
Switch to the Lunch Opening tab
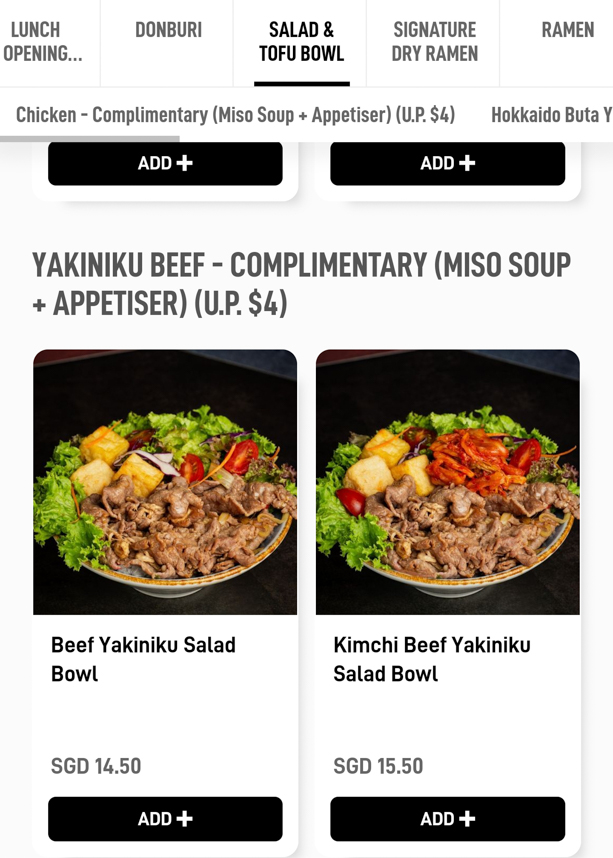click(x=43, y=42)
